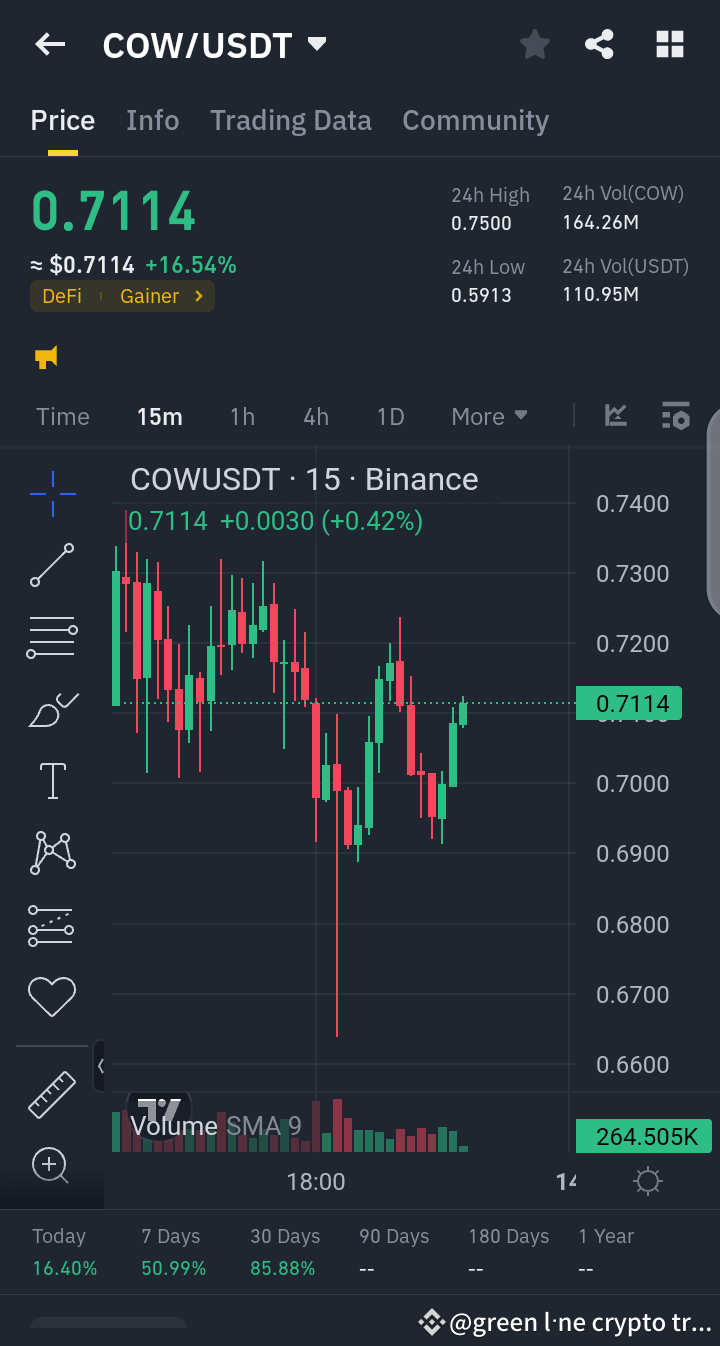Select the trend line drawing tool
Image resolution: width=720 pixels, height=1346 pixels.
tap(52, 566)
